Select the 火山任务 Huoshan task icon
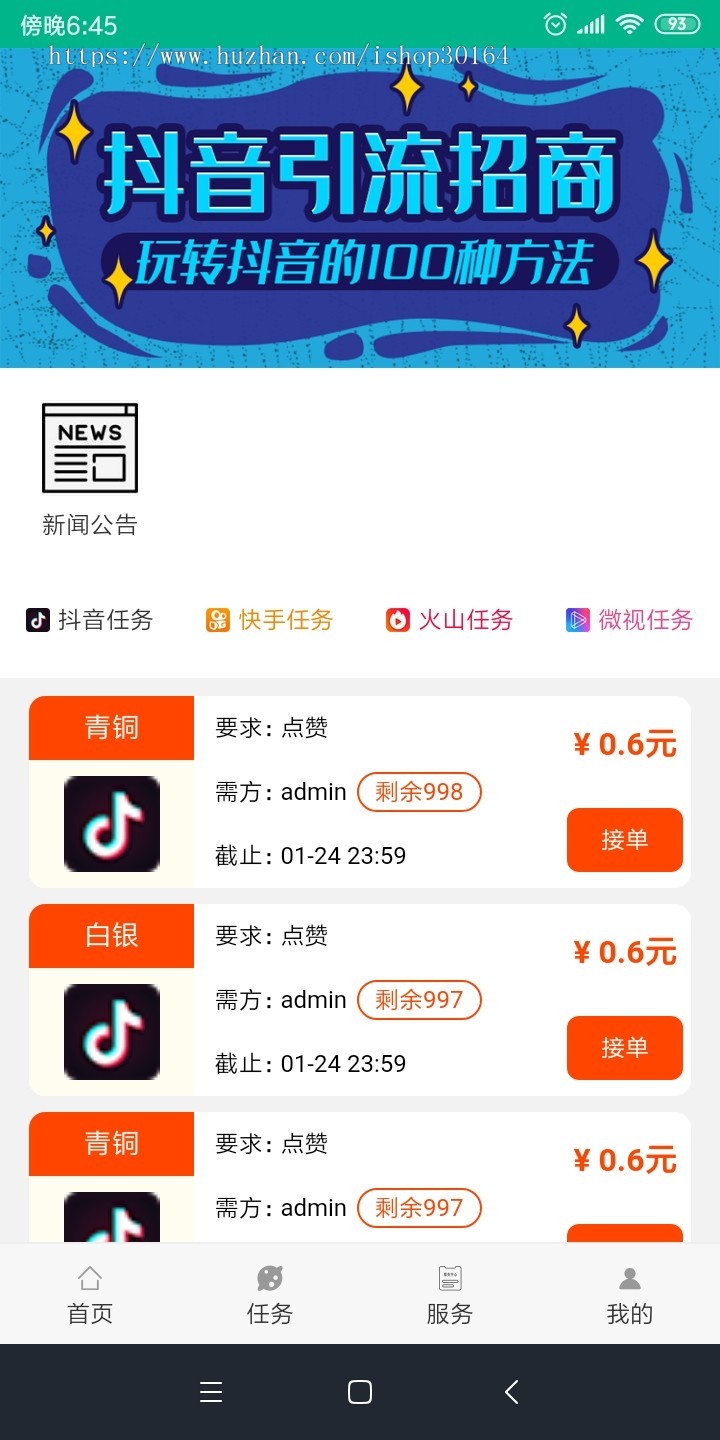Screen dimensions: 720x1440 399,620
